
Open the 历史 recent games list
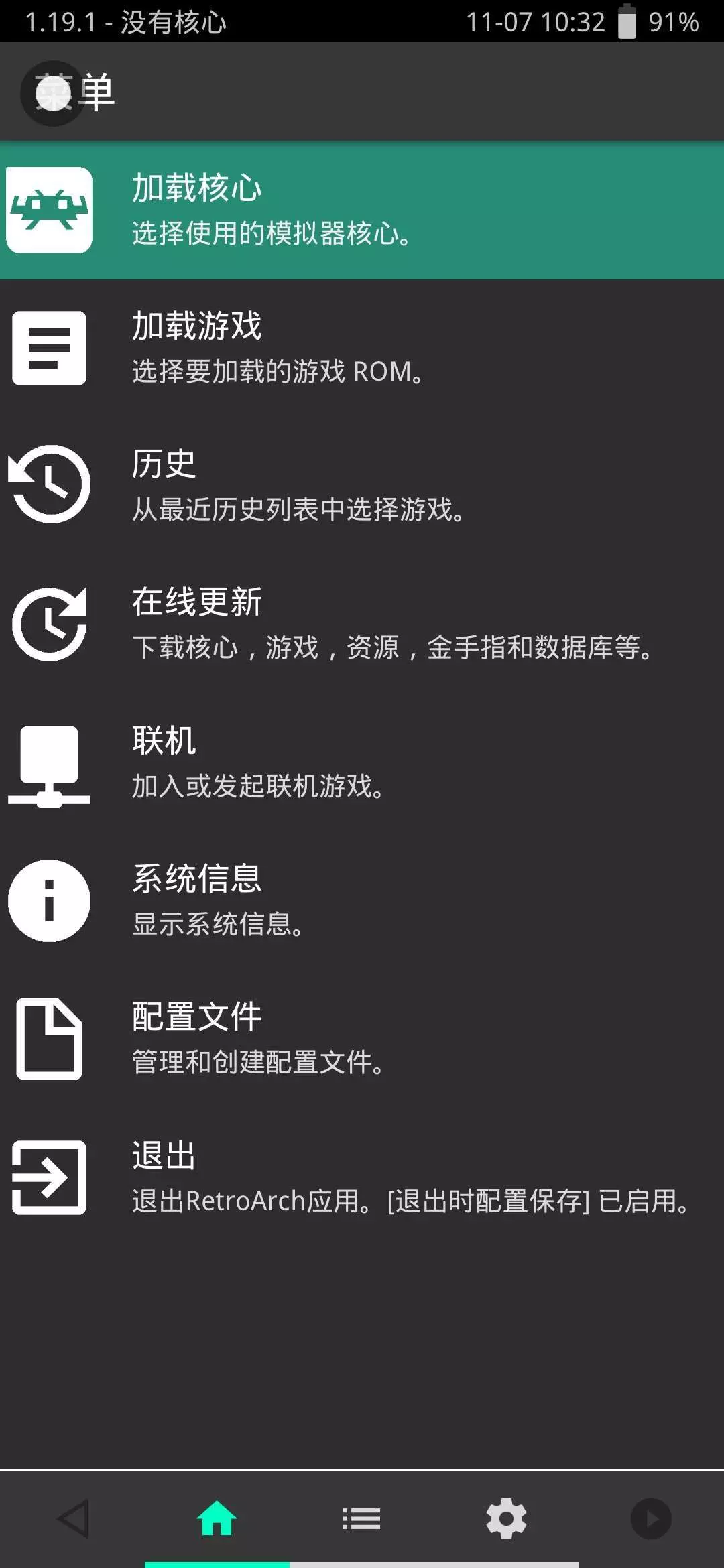[x=362, y=486]
